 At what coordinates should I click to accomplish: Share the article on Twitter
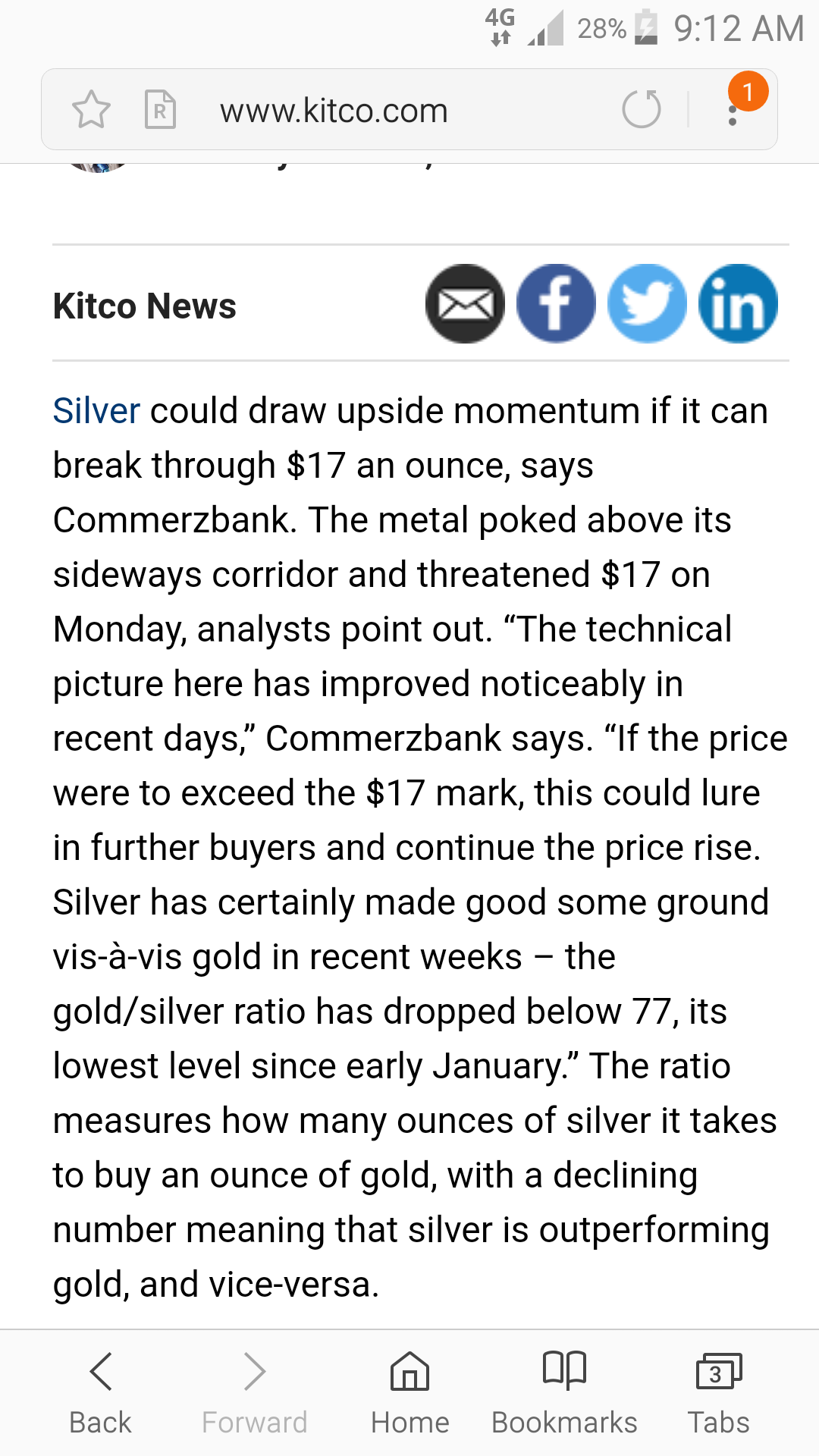click(647, 304)
